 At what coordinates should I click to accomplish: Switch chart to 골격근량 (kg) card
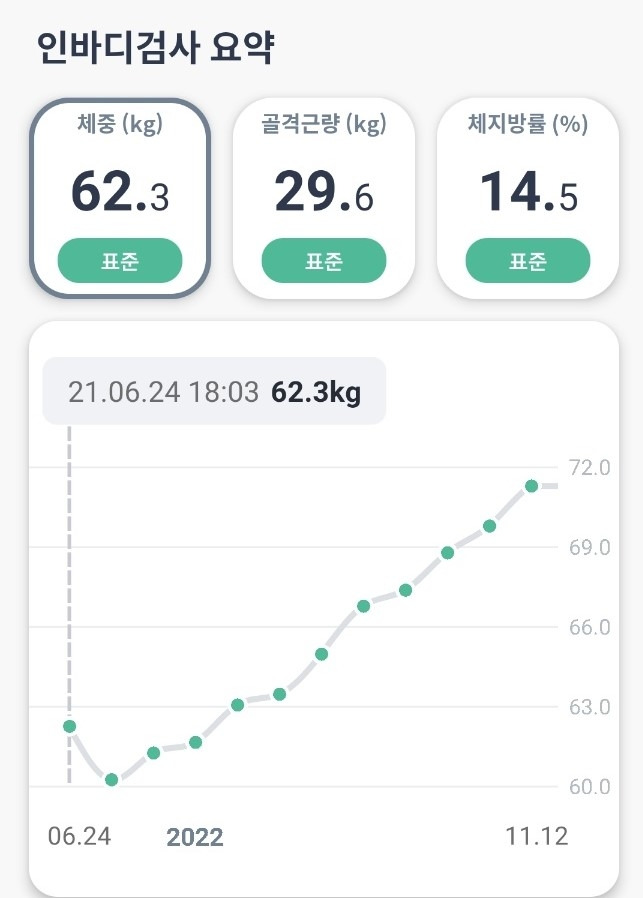[x=324, y=199]
